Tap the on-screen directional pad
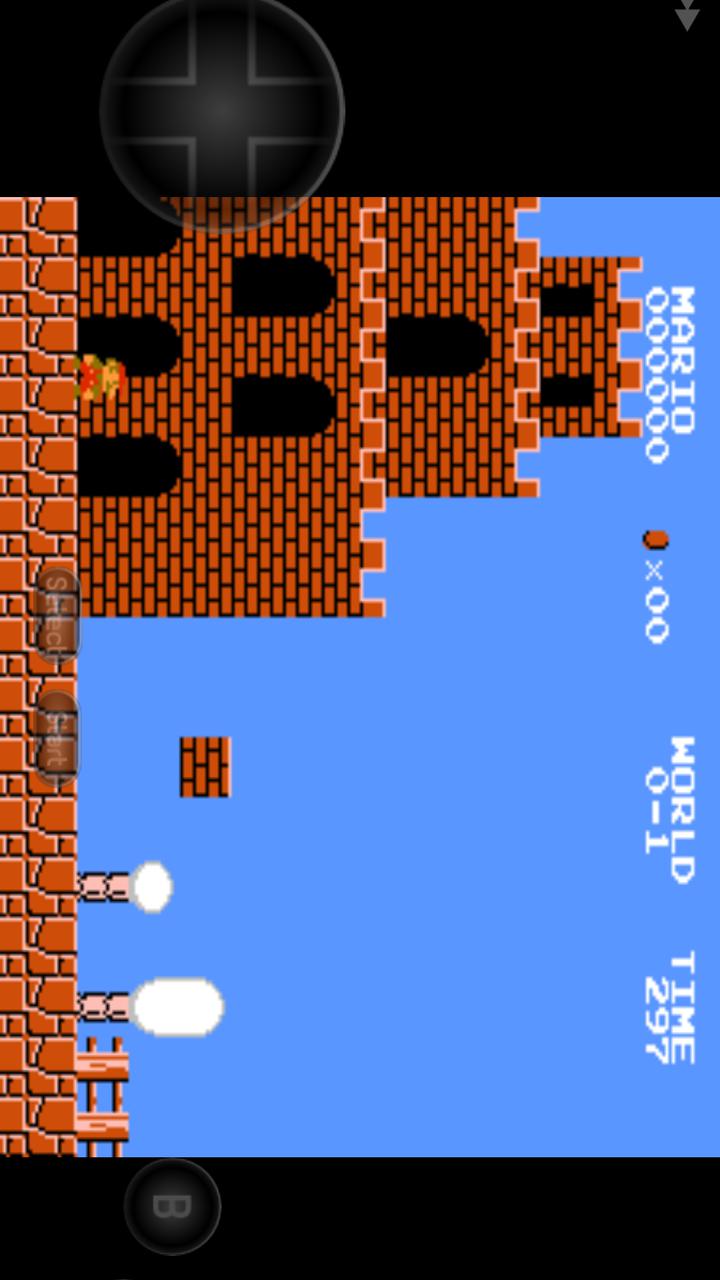The width and height of the screenshot is (720, 1280). (x=222, y=110)
